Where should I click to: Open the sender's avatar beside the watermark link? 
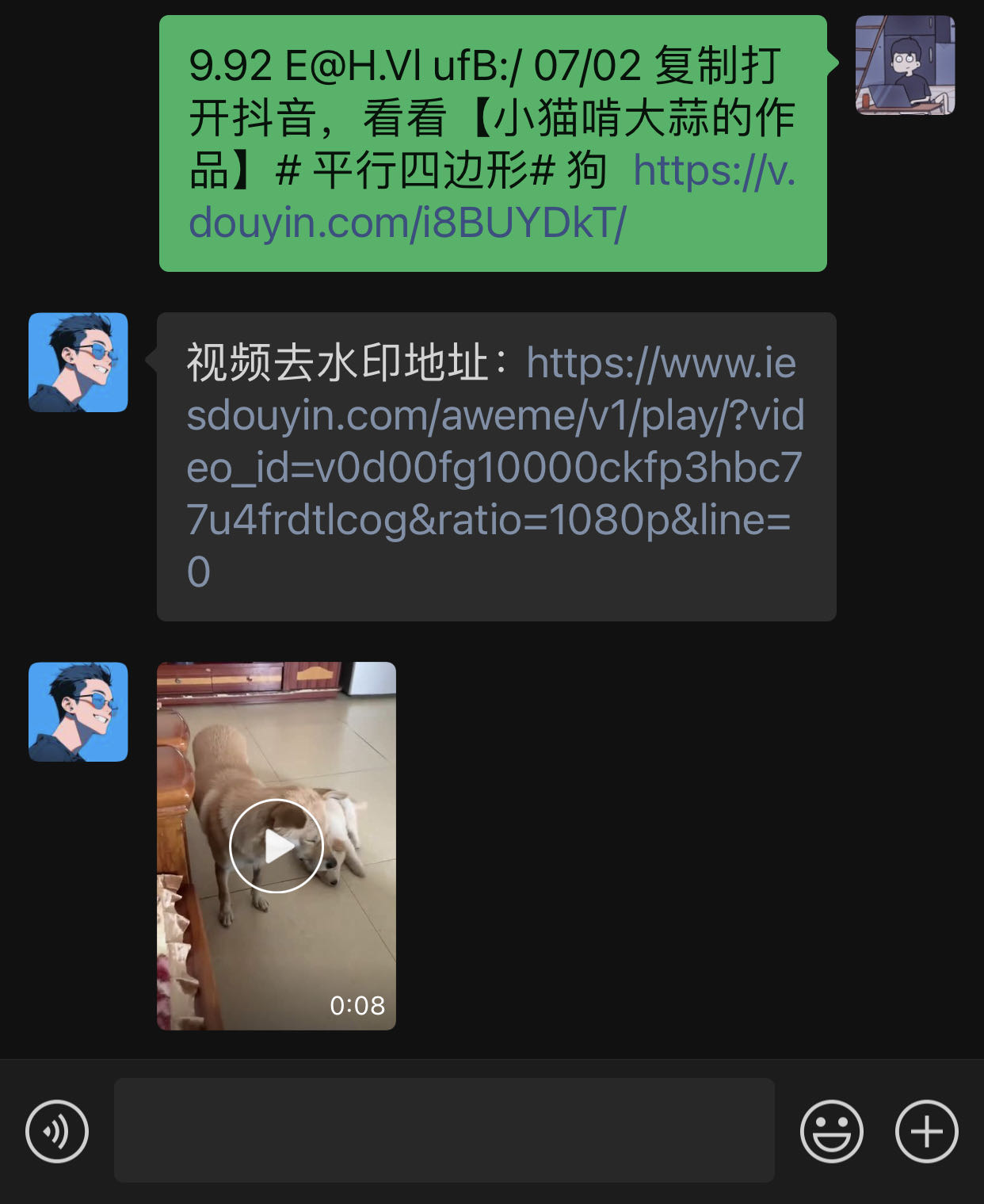pos(78,362)
